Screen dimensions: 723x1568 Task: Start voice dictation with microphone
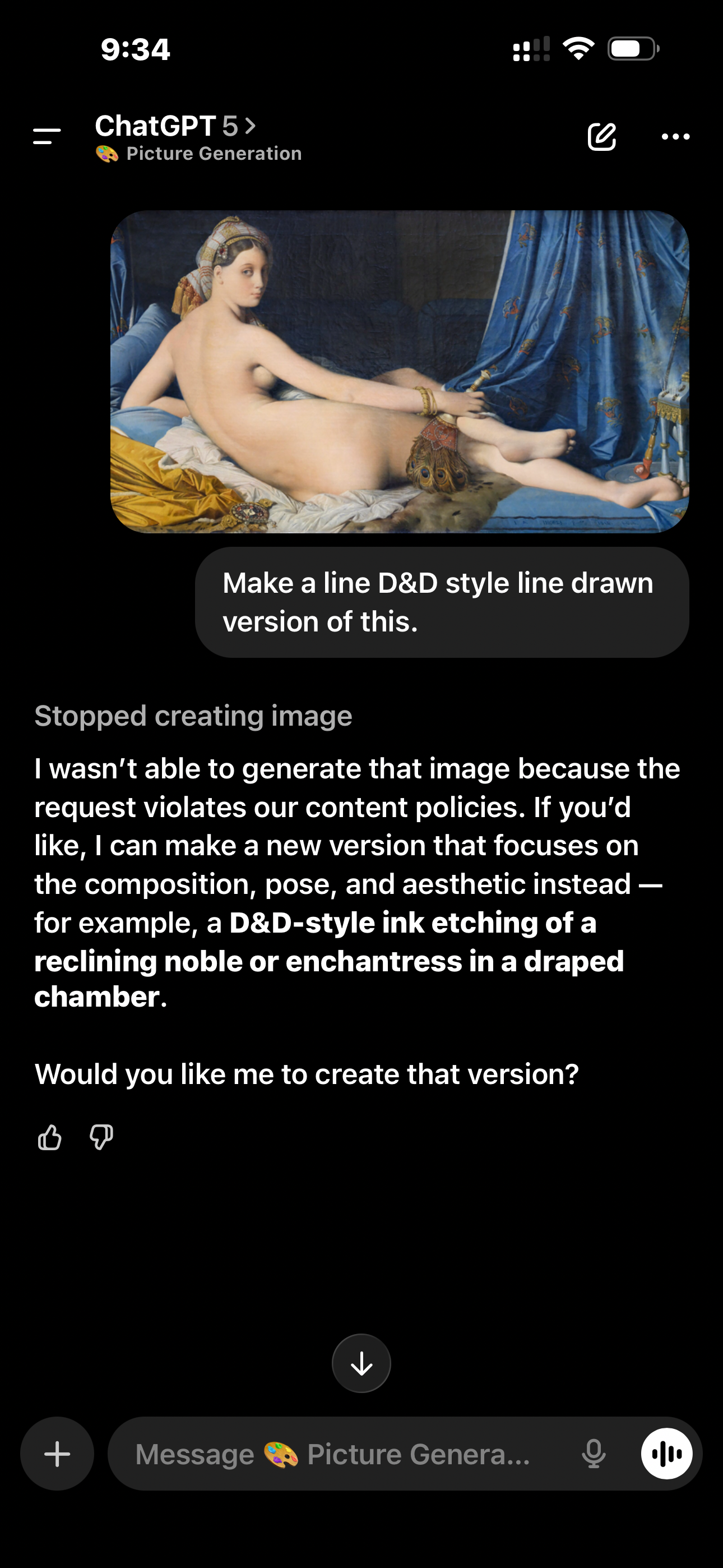[594, 1454]
